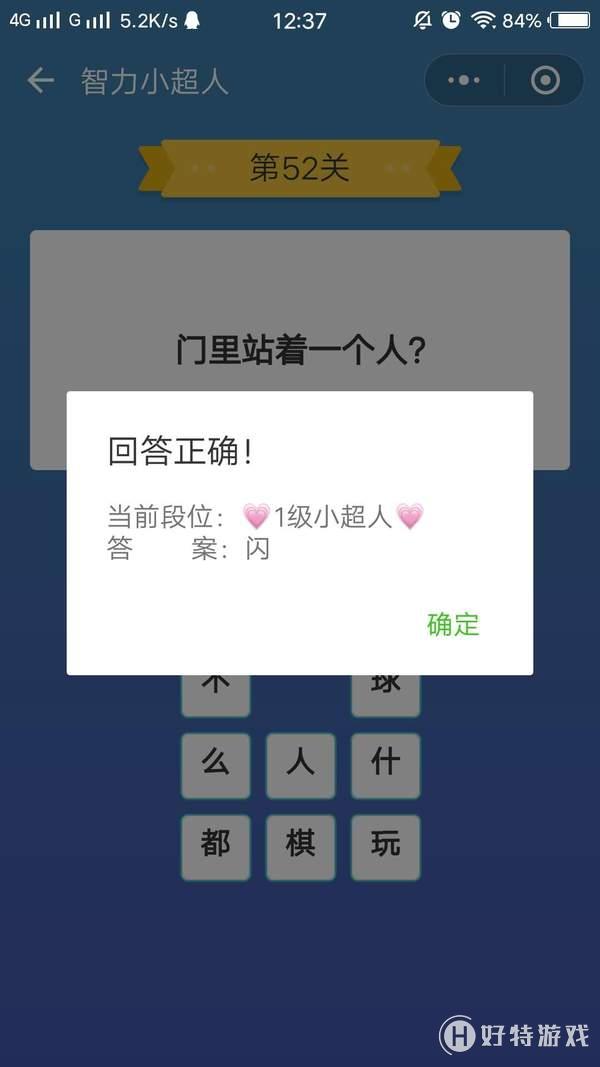The height and width of the screenshot is (1067, 600).
Task: Choose the character tile 人
Action: [x=300, y=765]
